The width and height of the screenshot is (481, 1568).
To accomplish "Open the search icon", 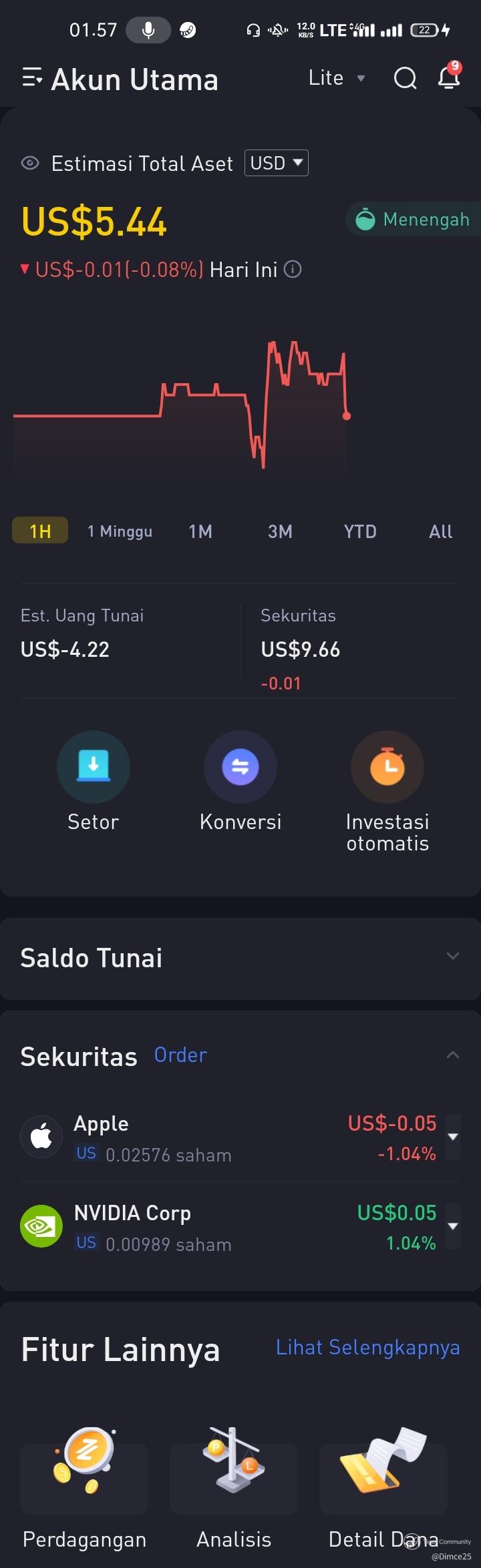I will (x=405, y=79).
